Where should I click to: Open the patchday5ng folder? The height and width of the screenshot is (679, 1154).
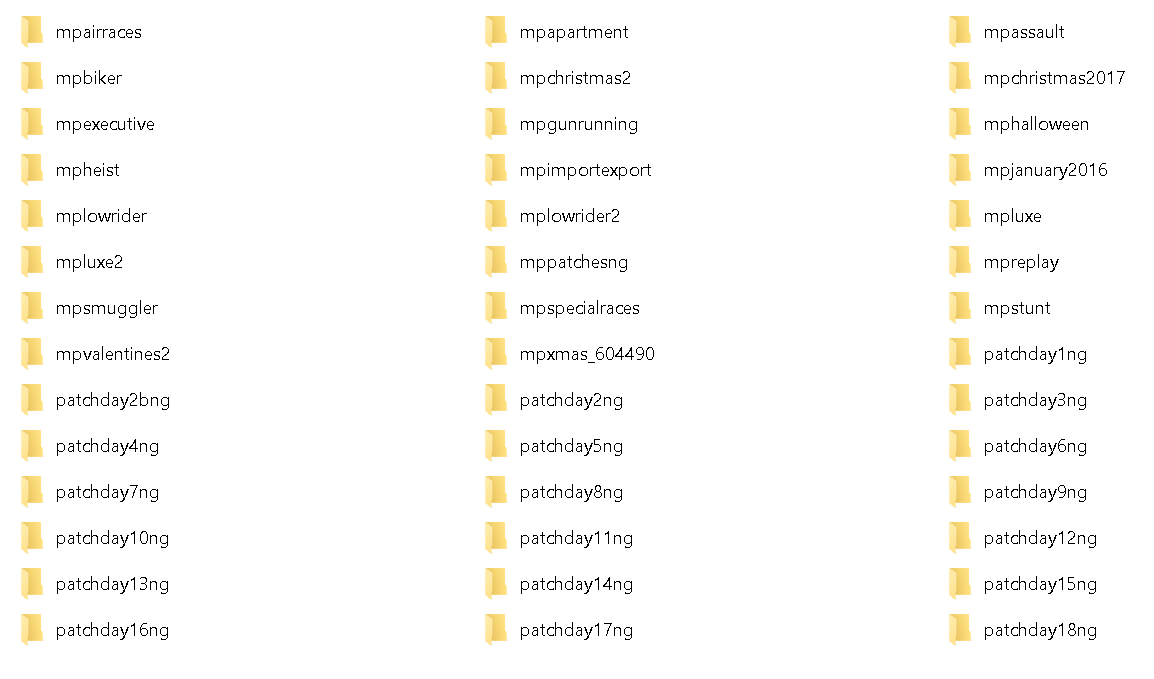coord(570,446)
